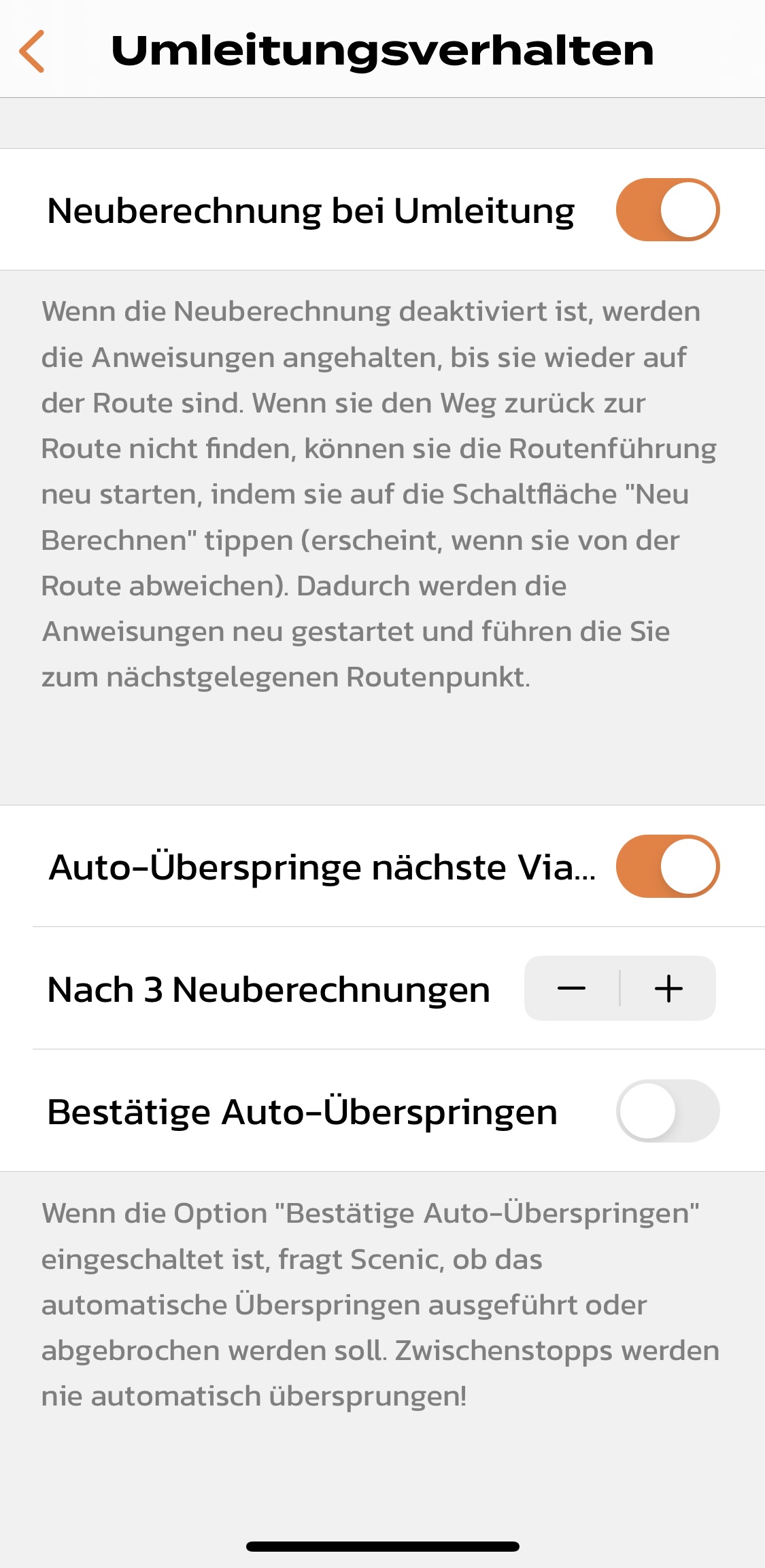Disable Neuberechnung bei Umleitung
This screenshot has height=1568, width=765.
pos(667,210)
